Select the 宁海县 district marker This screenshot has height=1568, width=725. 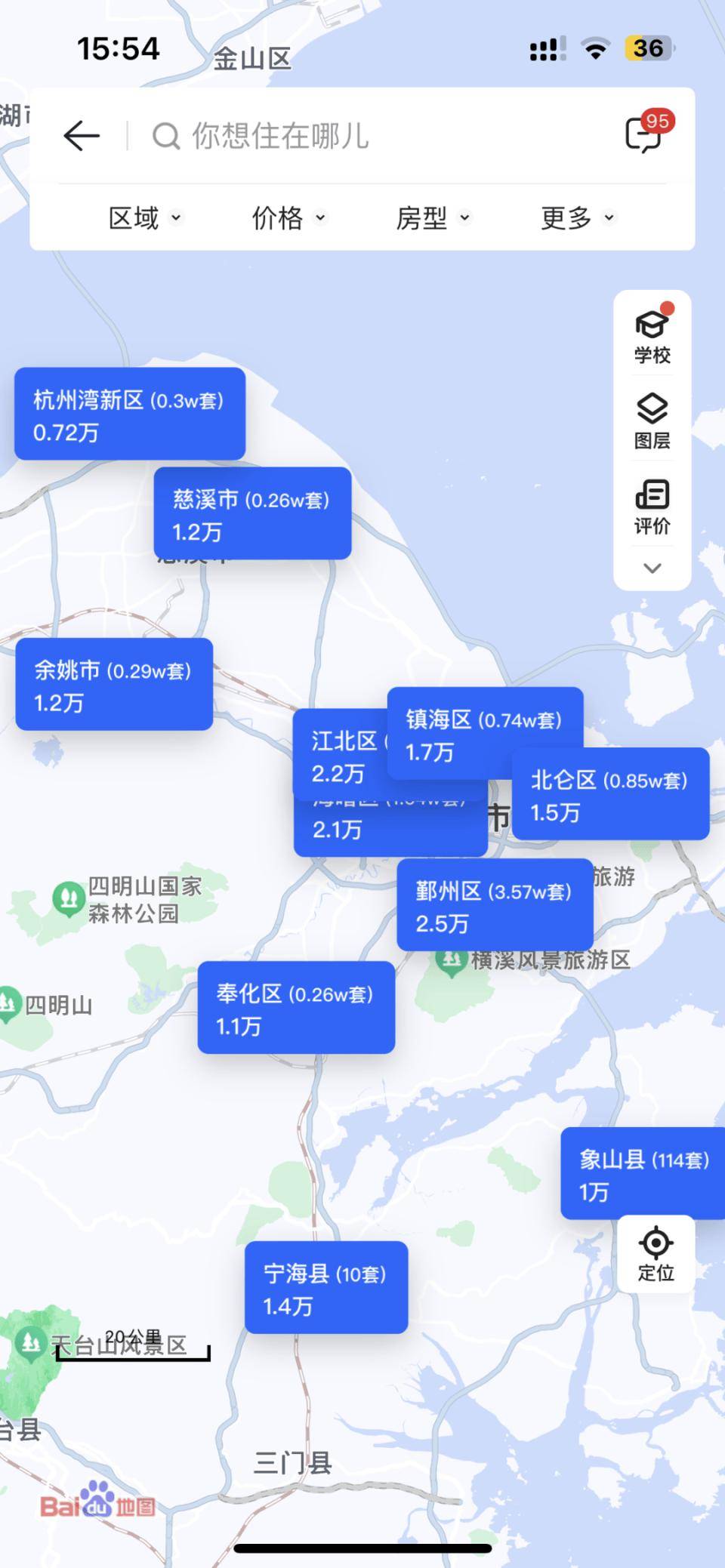326,1288
